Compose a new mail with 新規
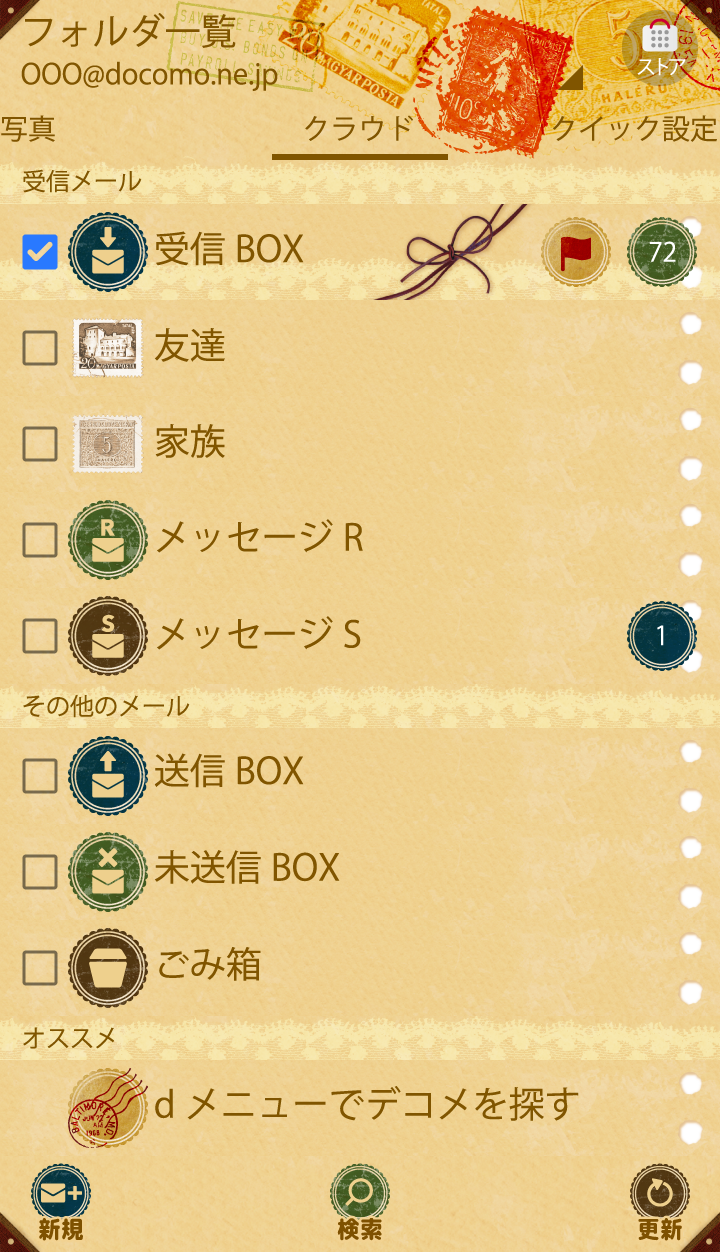The height and width of the screenshot is (1252, 720). (61, 1205)
